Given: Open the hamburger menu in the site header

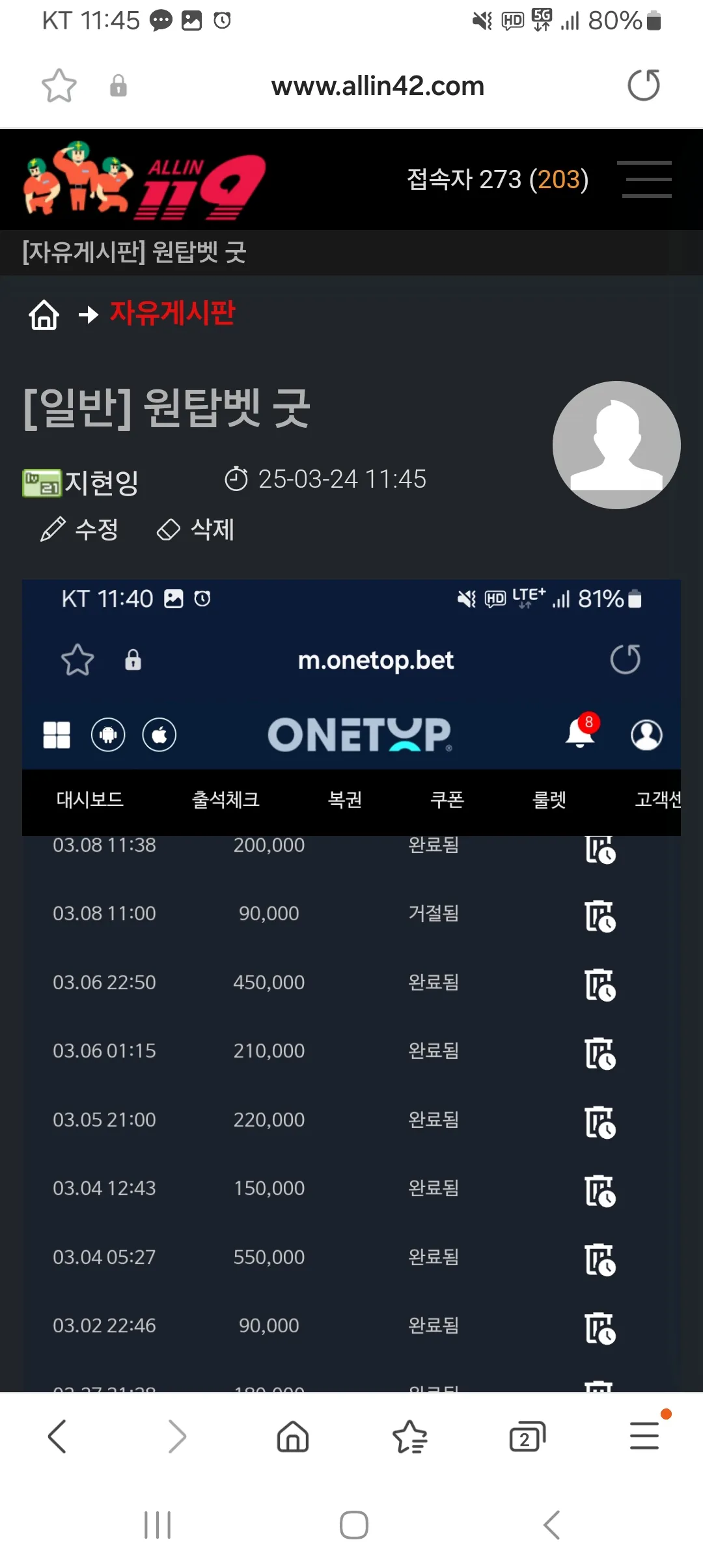Looking at the screenshot, I should point(645,179).
